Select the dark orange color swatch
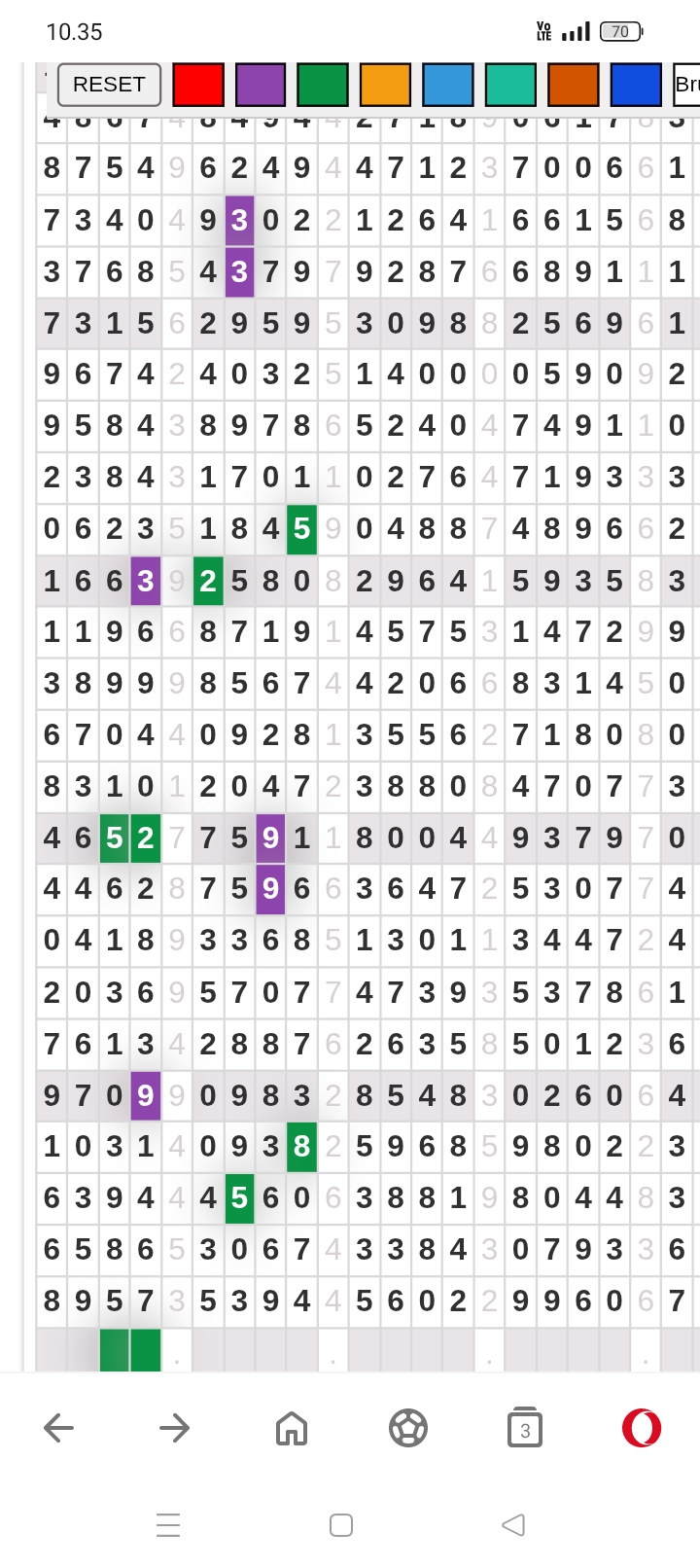 click(x=573, y=85)
